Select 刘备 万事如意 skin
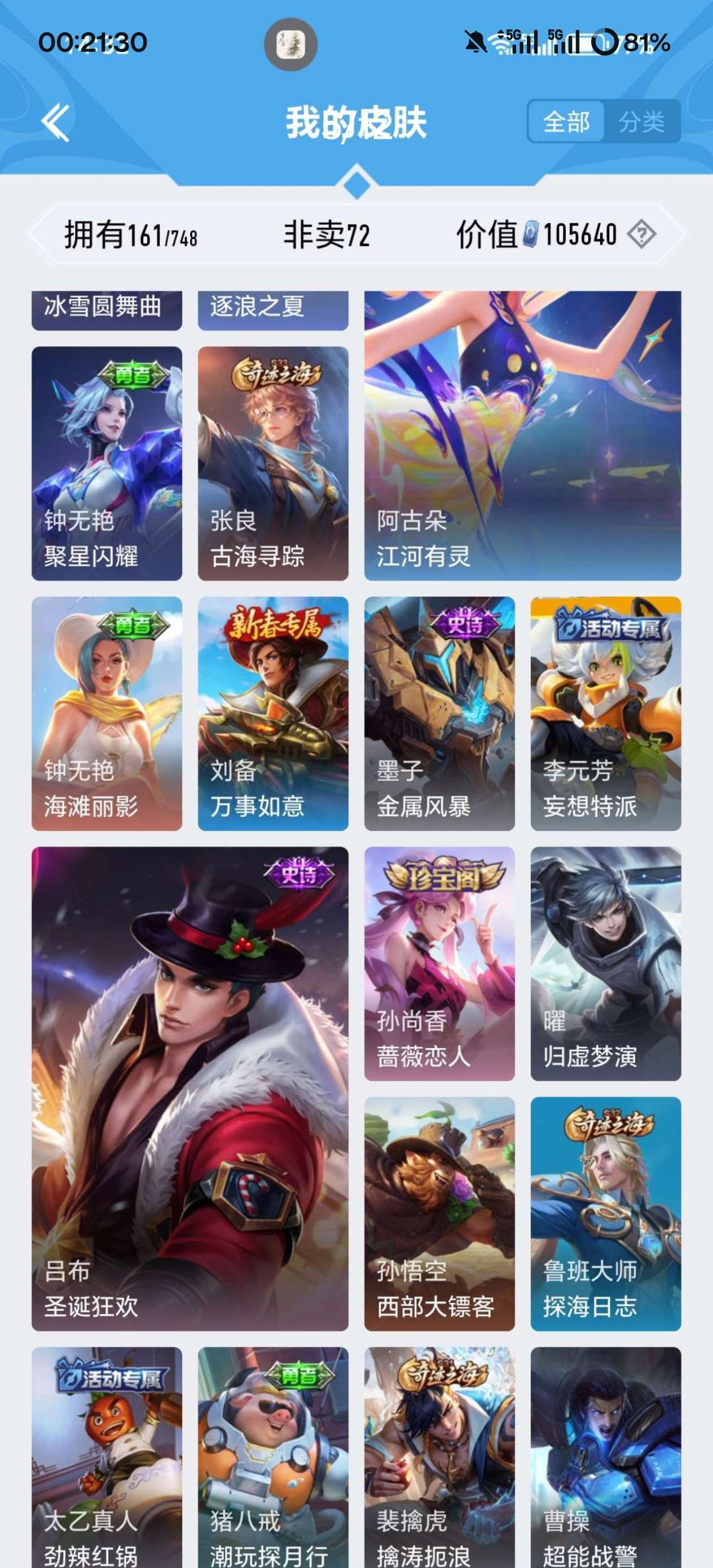The width and height of the screenshot is (713, 1568). tap(273, 713)
